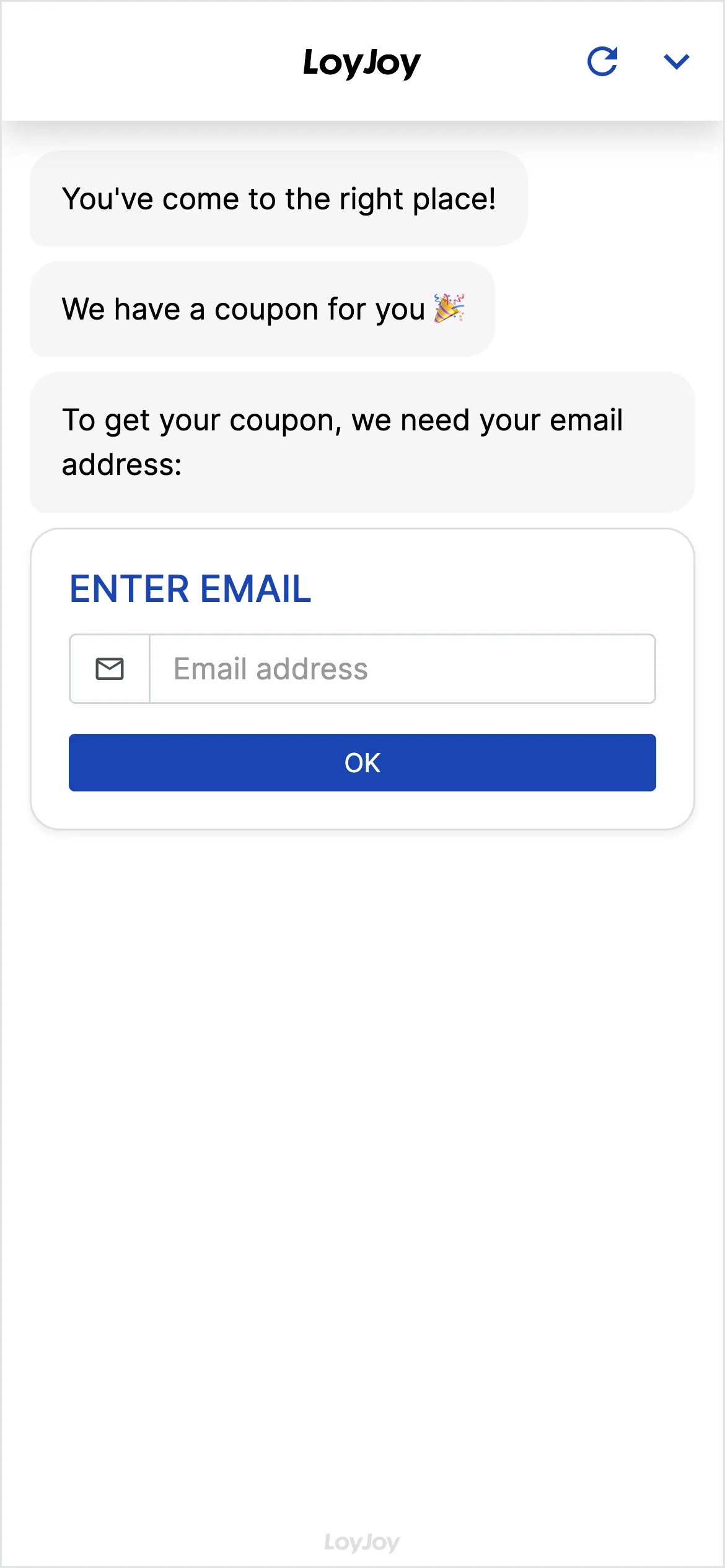This screenshot has width=725, height=1568.
Task: Submit the email with OK button
Action: [362, 762]
